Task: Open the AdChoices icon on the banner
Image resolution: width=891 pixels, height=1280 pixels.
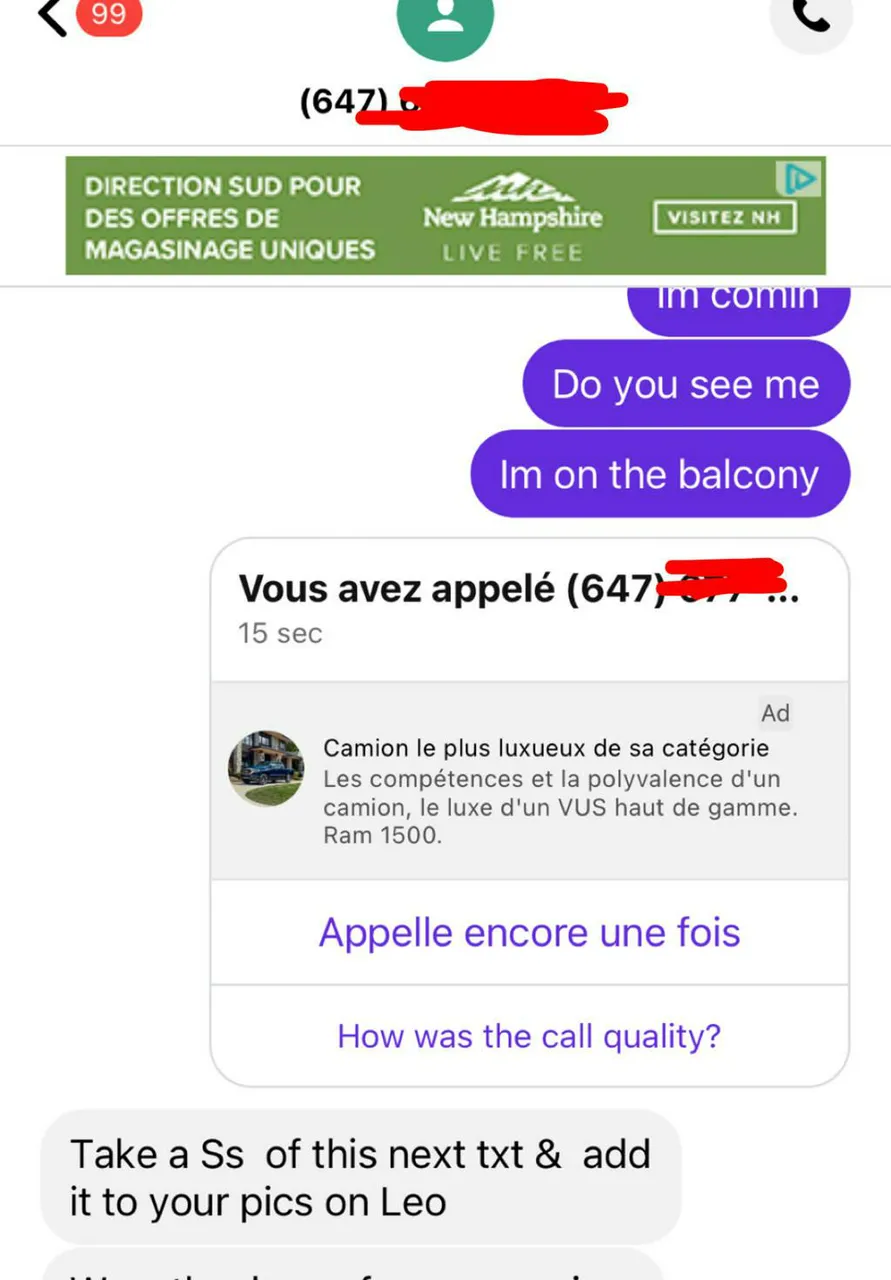Action: tap(800, 180)
